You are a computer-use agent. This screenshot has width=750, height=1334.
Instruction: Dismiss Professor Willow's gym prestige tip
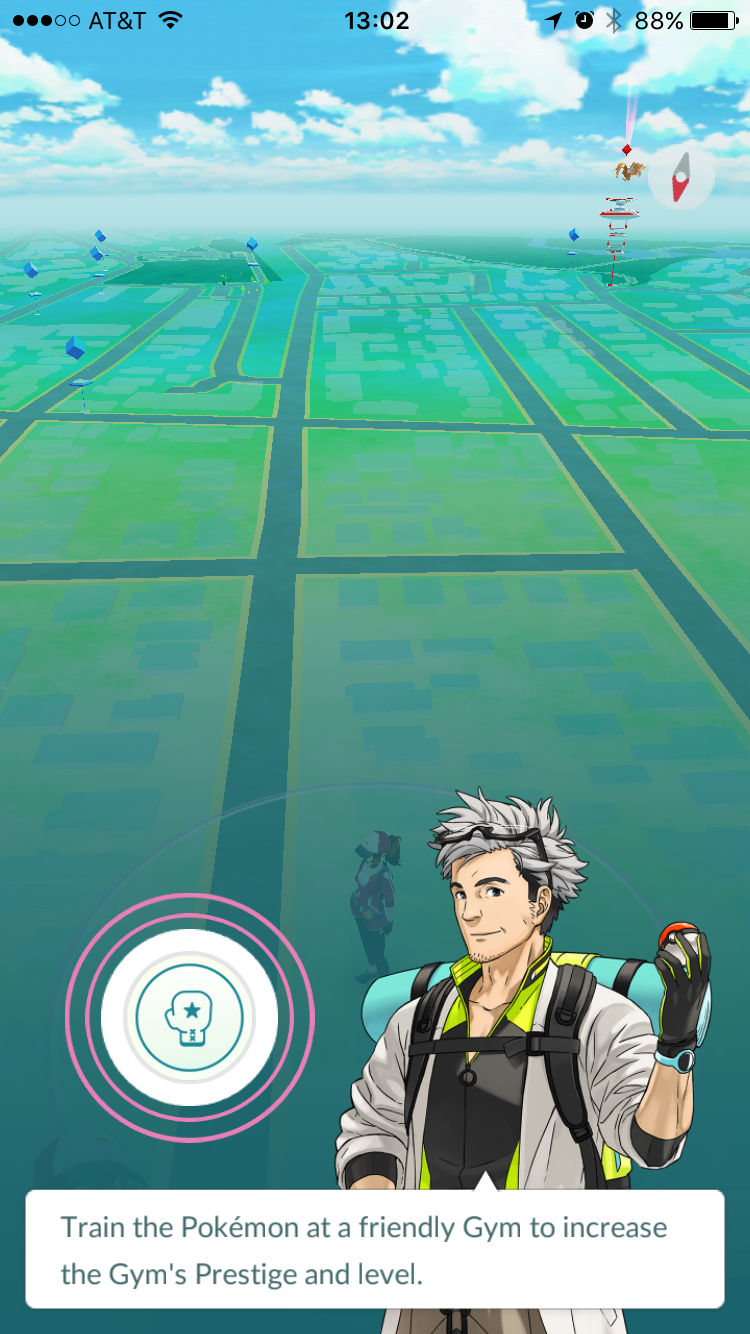[375, 1248]
